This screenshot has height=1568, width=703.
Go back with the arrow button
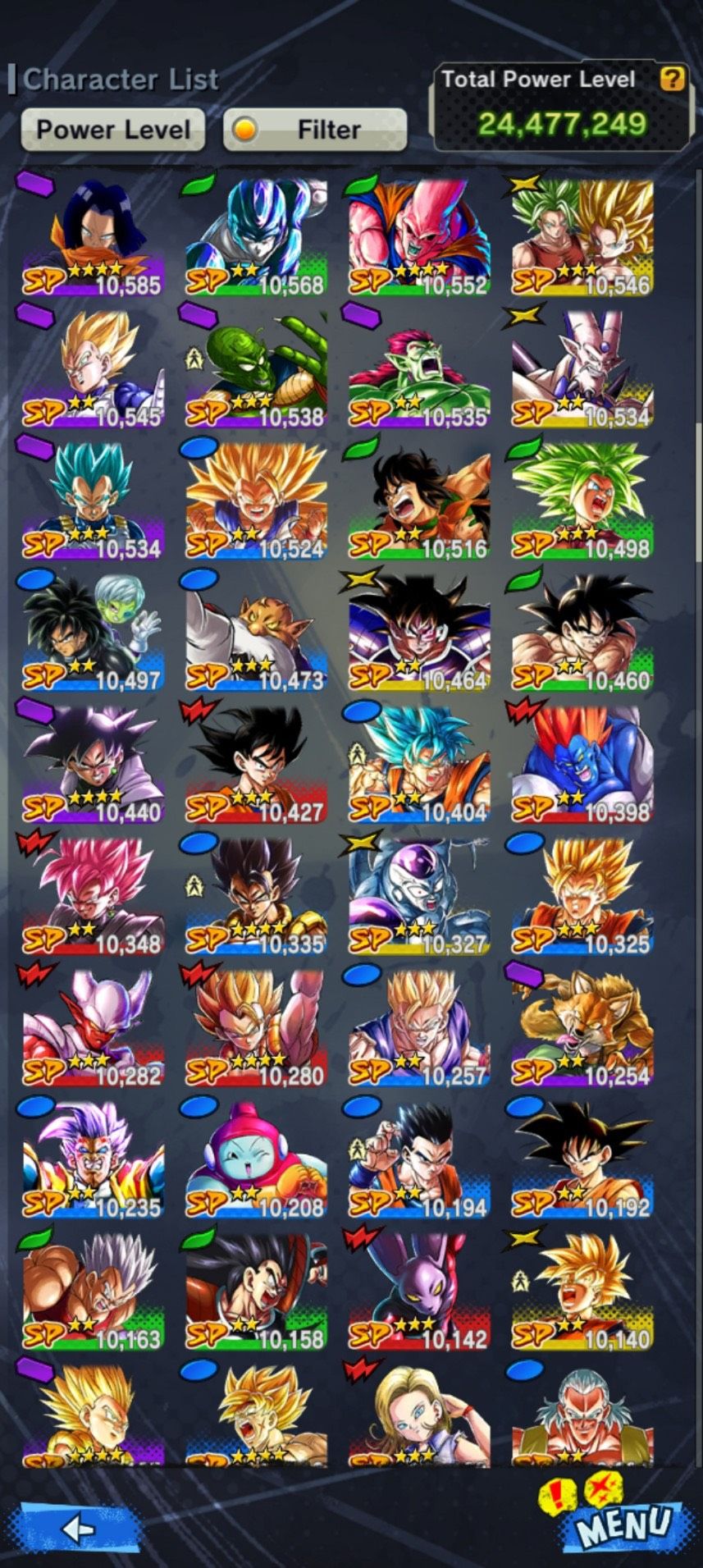(x=78, y=1528)
